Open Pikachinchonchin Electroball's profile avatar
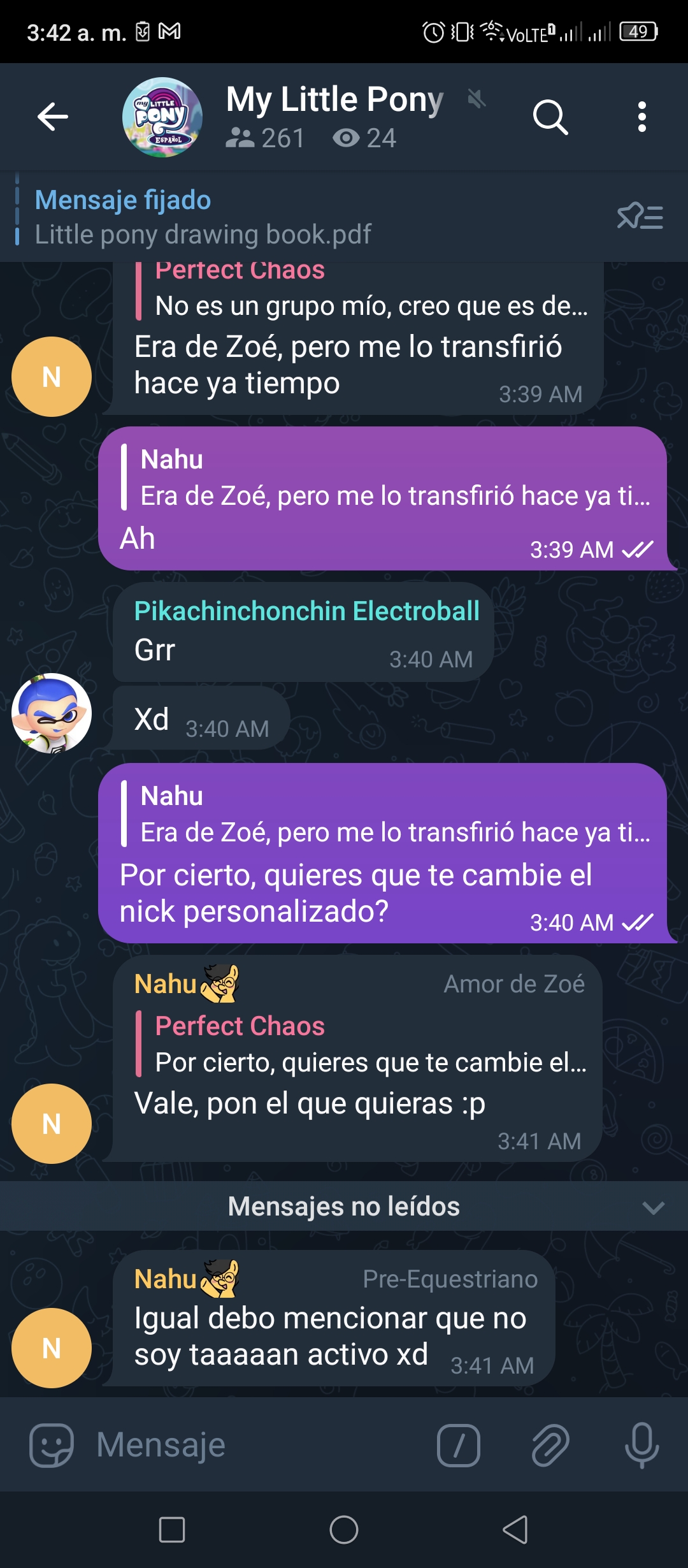 point(52,713)
